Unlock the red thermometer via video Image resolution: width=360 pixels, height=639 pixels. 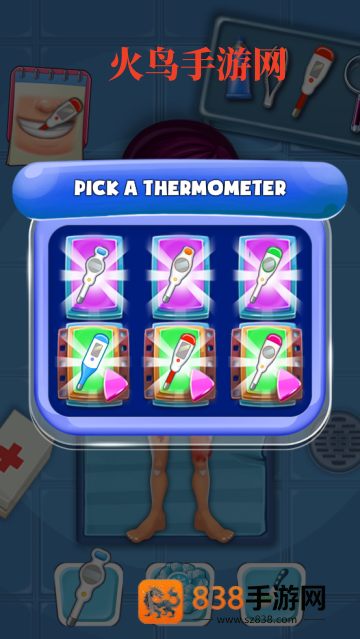point(180,364)
